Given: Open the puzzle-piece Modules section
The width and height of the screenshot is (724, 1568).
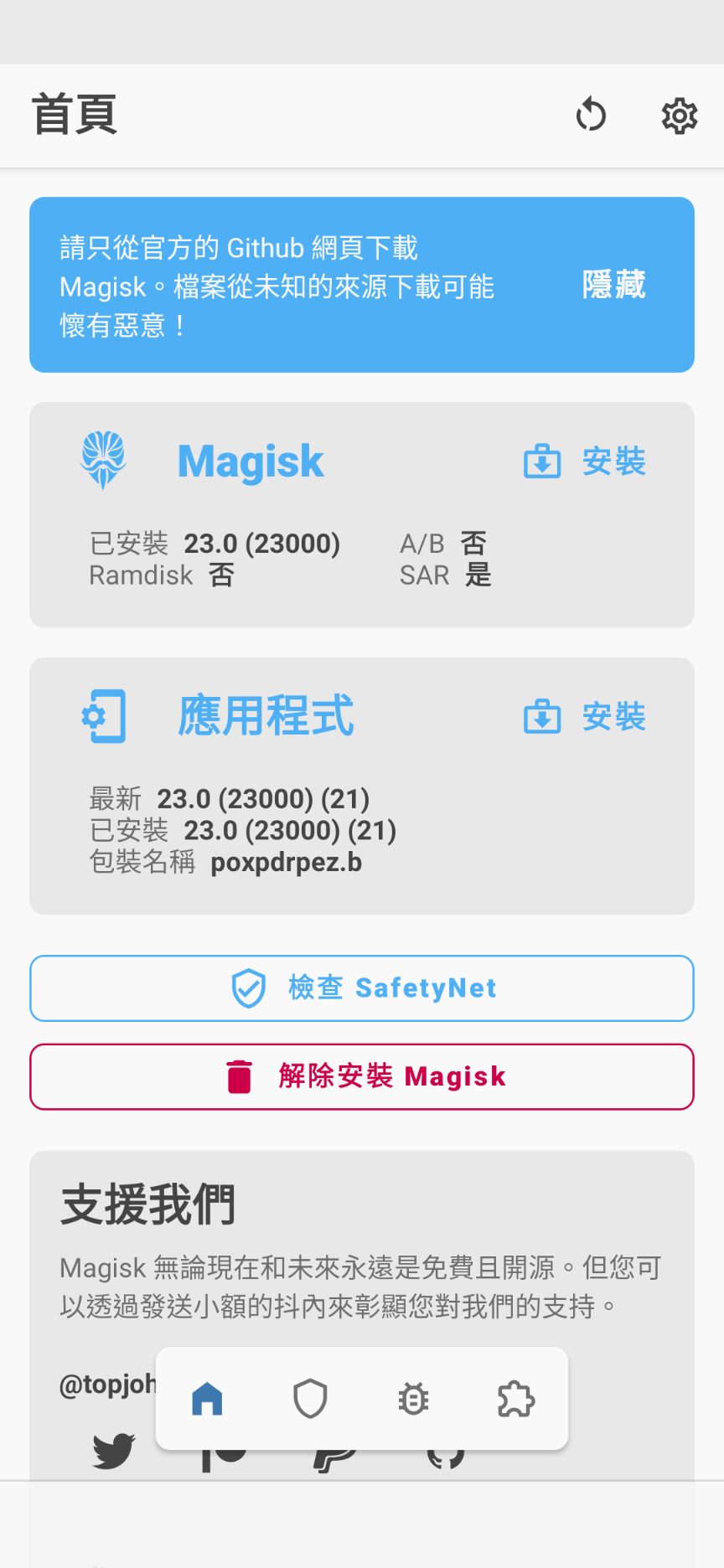Looking at the screenshot, I should pos(516,1397).
